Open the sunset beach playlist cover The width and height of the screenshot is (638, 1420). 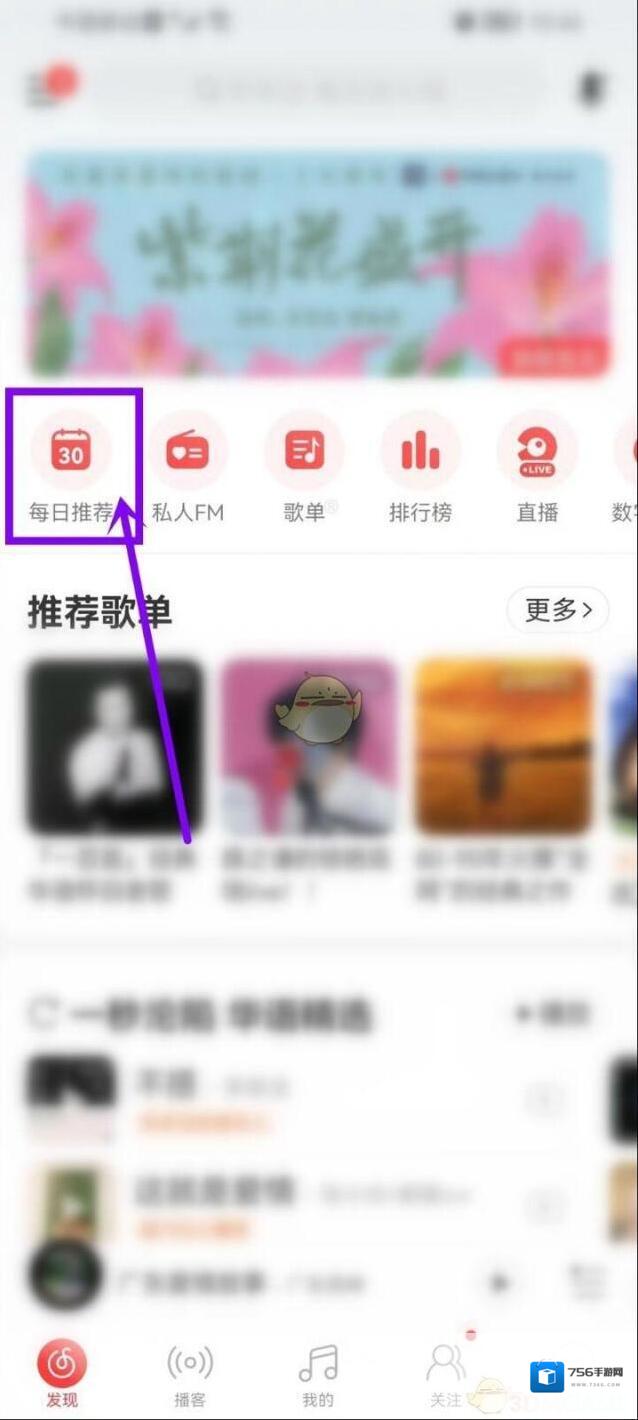tap(503, 746)
